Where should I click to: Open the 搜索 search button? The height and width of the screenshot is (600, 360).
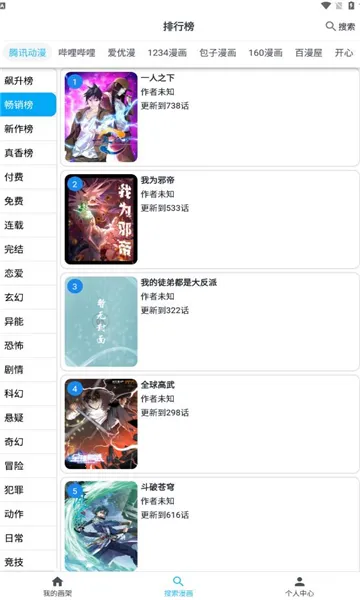pos(340,26)
